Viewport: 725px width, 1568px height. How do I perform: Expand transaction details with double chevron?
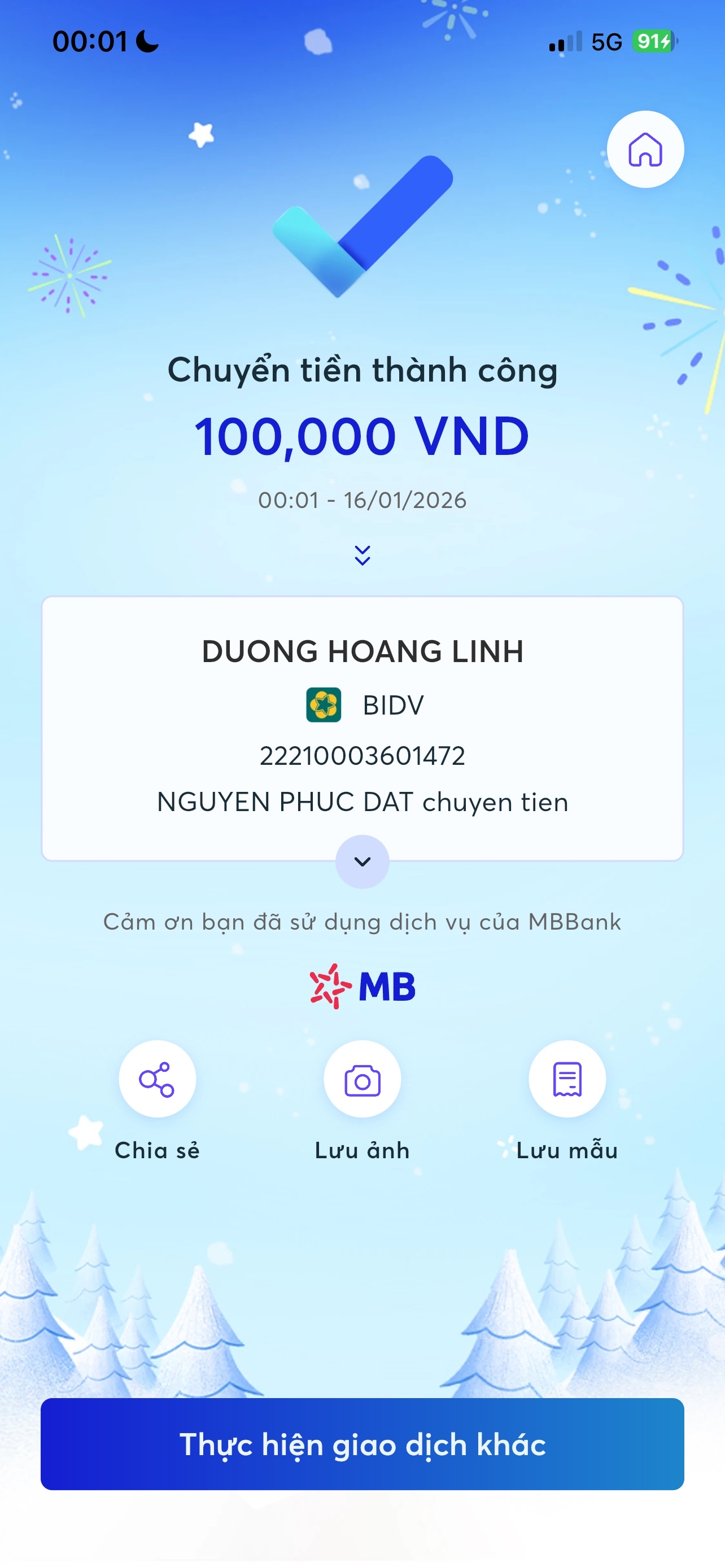tap(362, 555)
